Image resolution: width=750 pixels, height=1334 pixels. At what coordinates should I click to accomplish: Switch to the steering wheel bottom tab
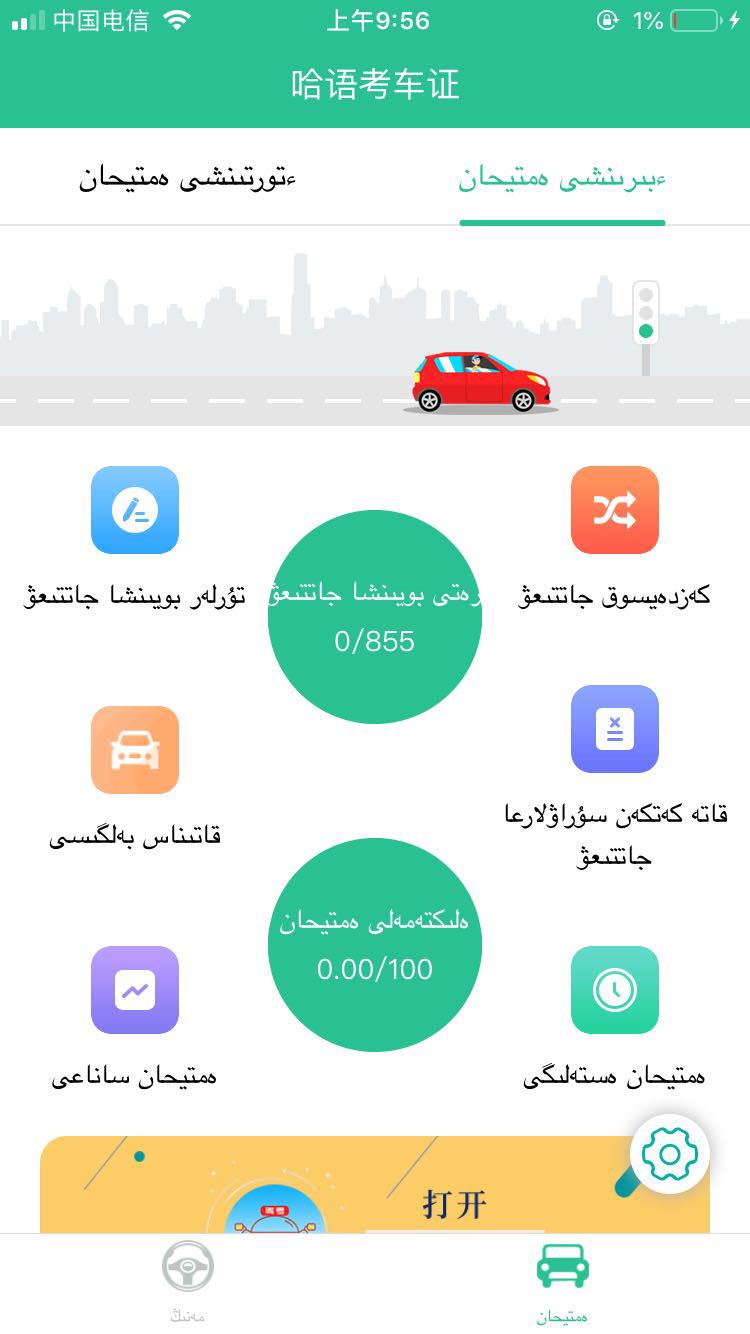point(187,1280)
